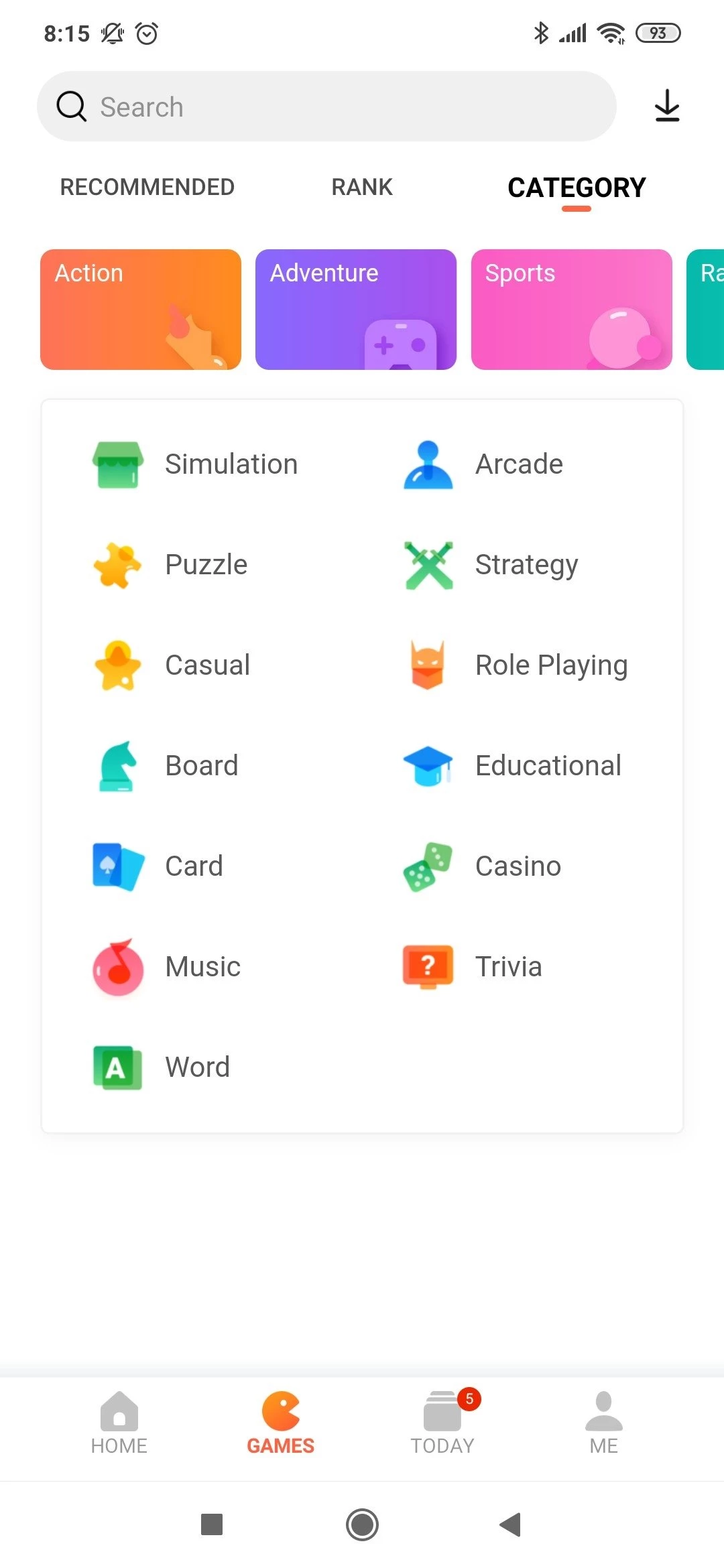
Task: Switch to the Recommended tab
Action: click(x=147, y=187)
